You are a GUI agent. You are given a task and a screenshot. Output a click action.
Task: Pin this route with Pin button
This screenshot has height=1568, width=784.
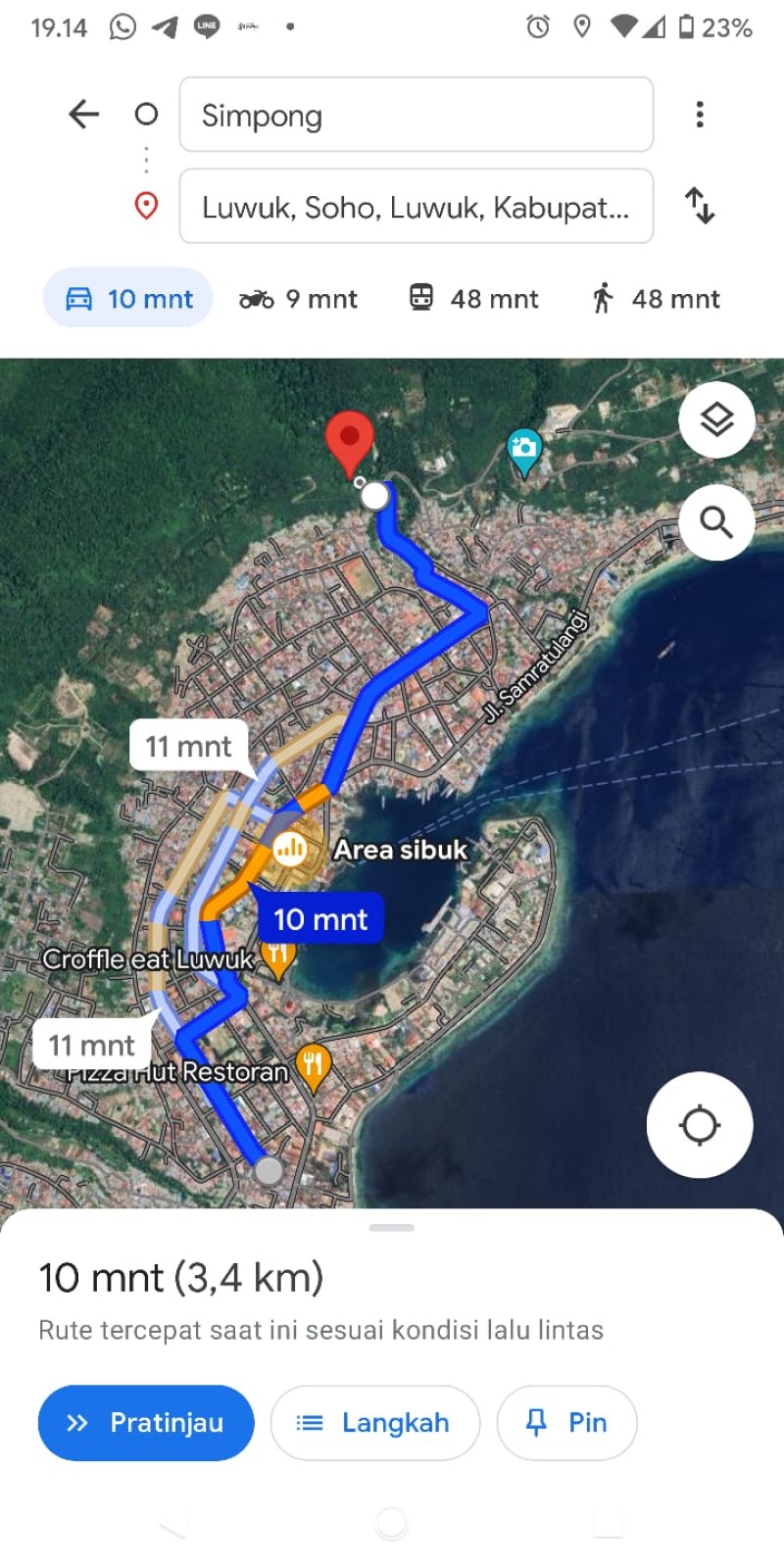coord(567,1423)
